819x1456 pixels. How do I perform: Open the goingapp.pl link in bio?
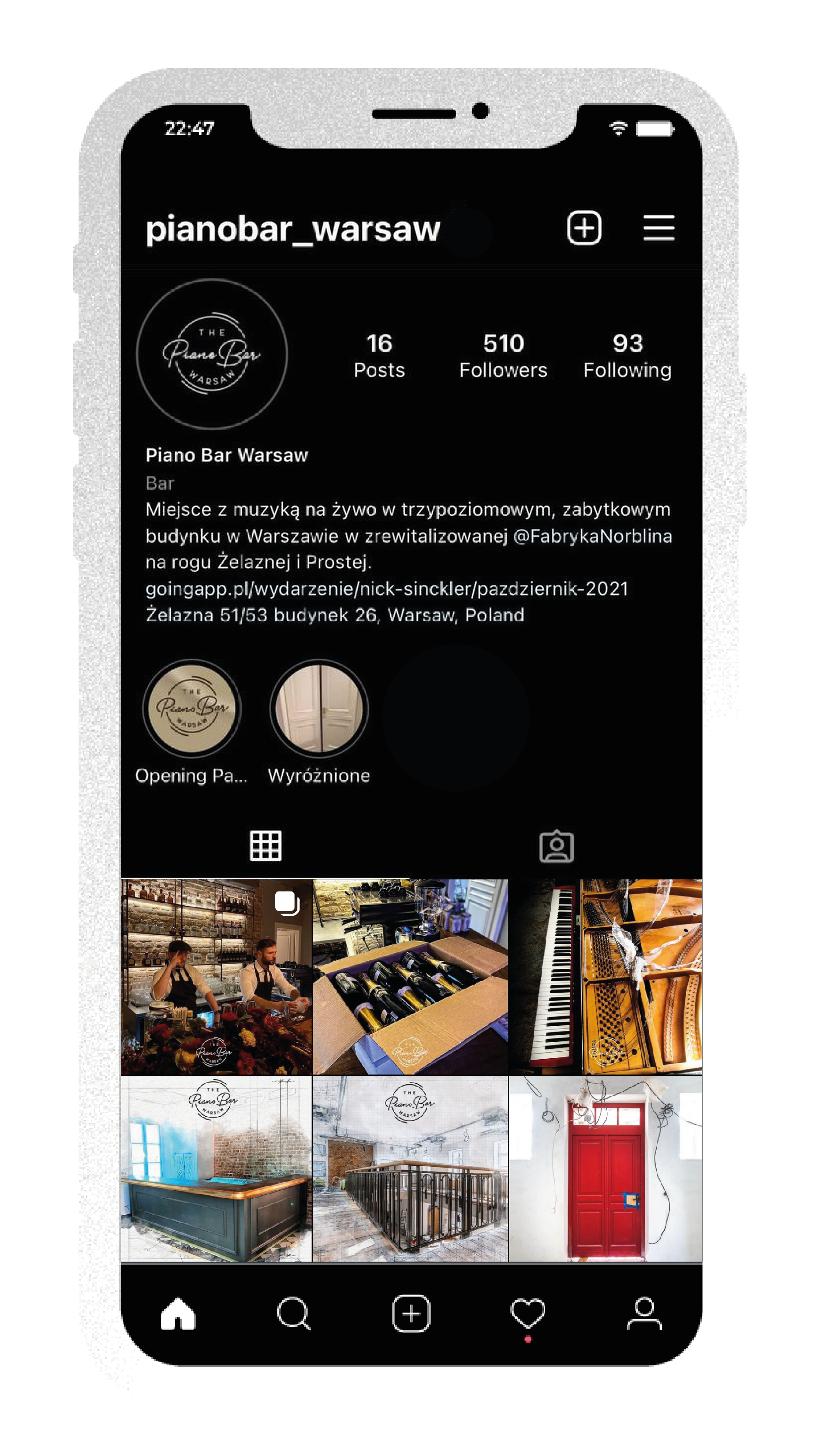pyautogui.click(x=387, y=588)
